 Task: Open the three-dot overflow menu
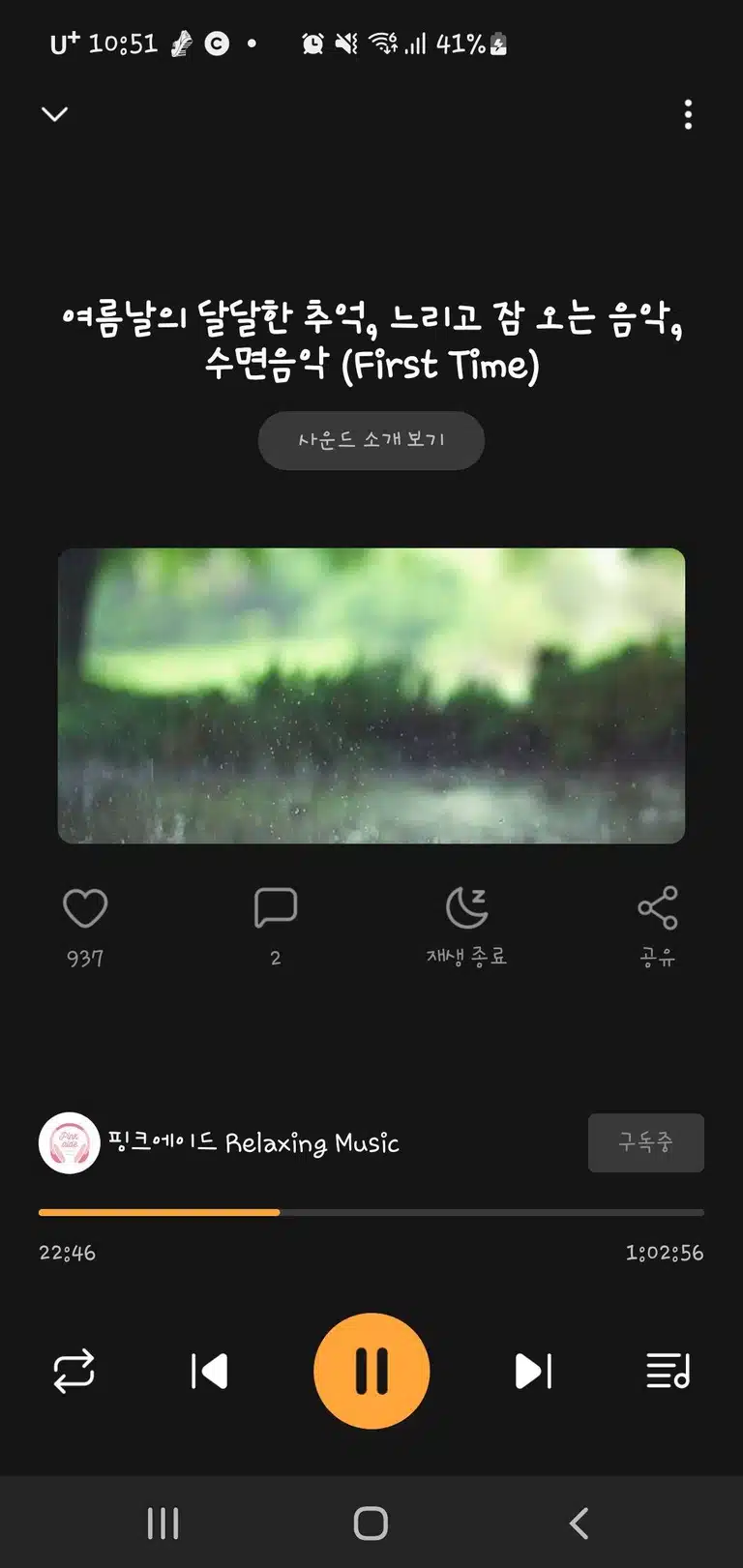click(688, 114)
